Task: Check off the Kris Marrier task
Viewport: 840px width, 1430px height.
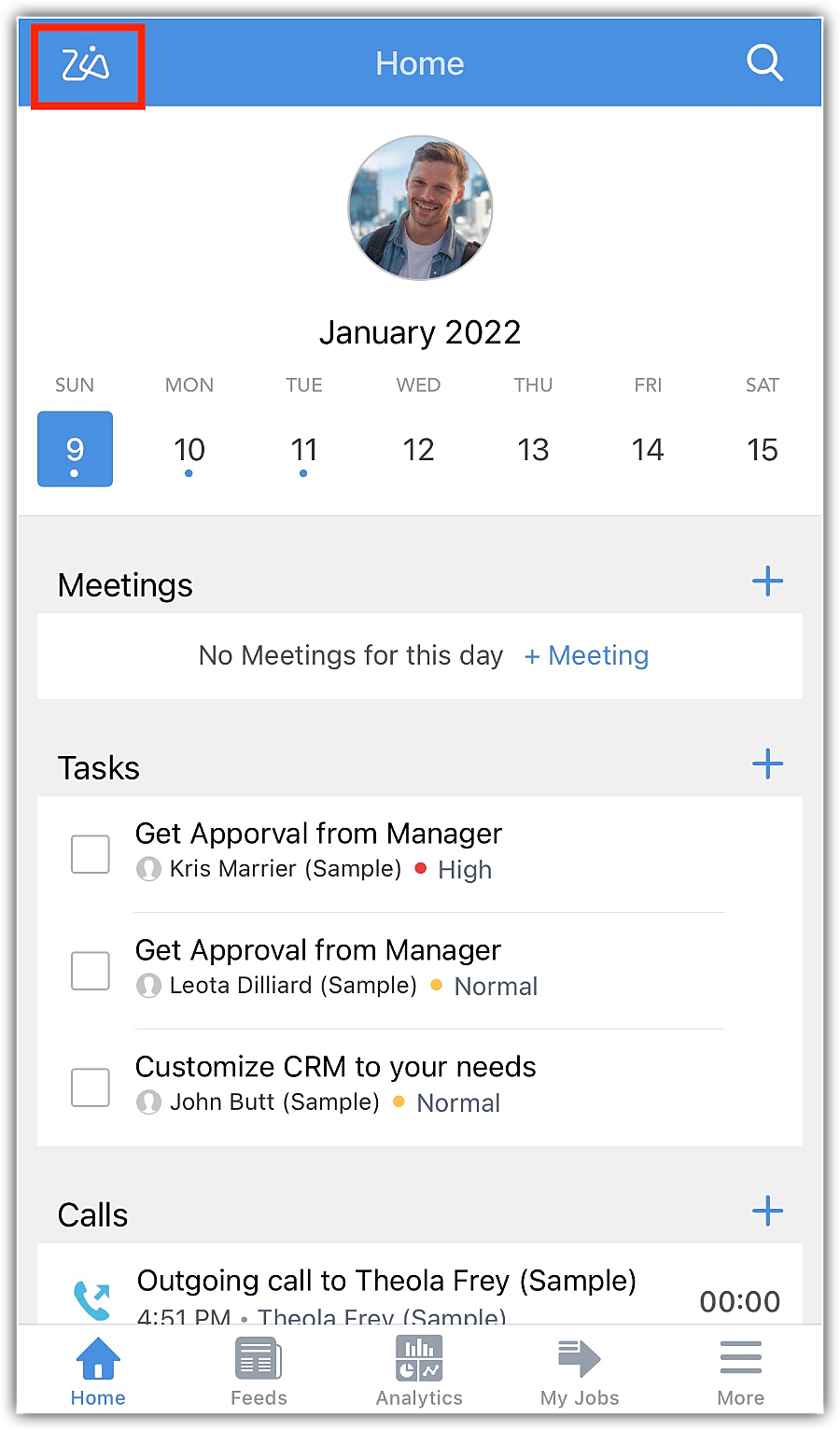Action: click(x=91, y=854)
